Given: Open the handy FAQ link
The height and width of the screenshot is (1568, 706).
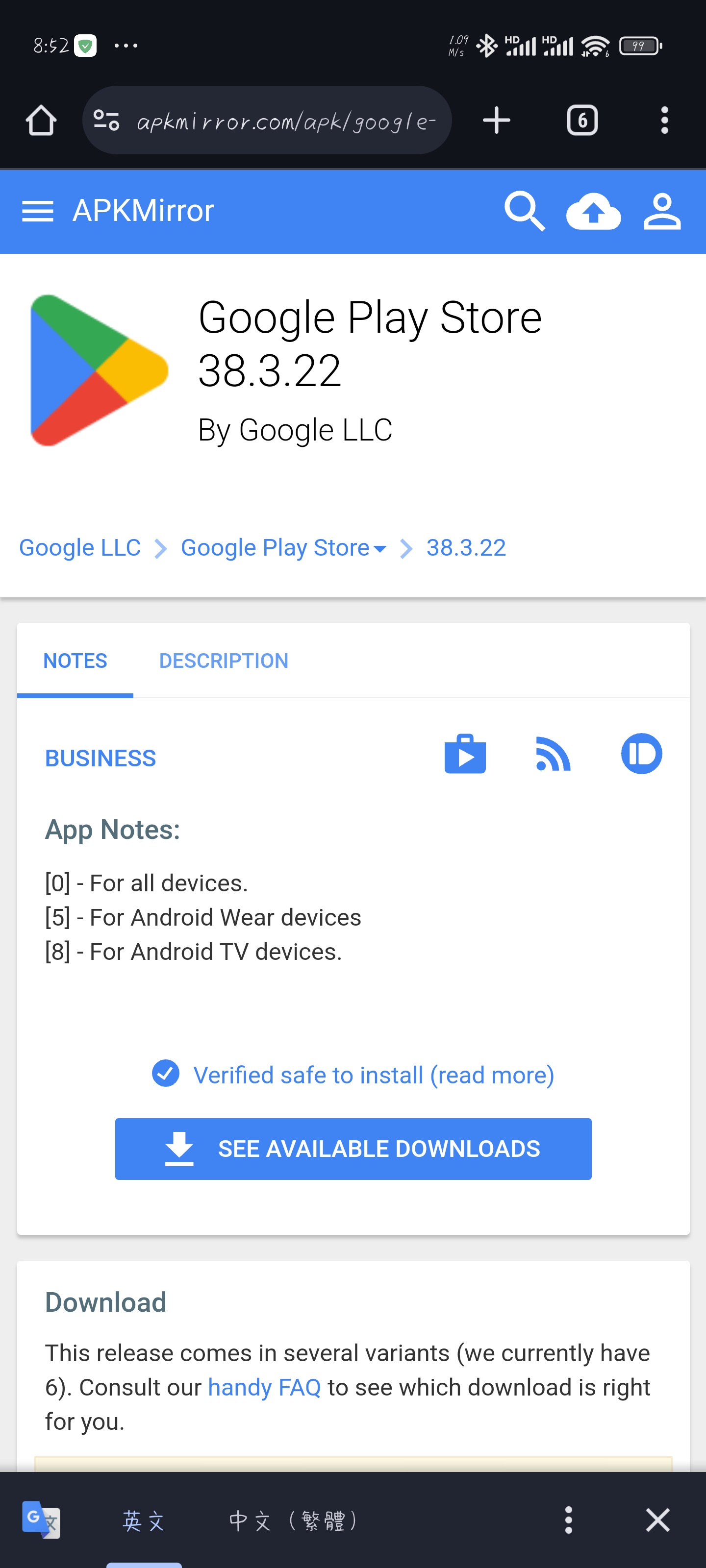Looking at the screenshot, I should click(x=264, y=1387).
